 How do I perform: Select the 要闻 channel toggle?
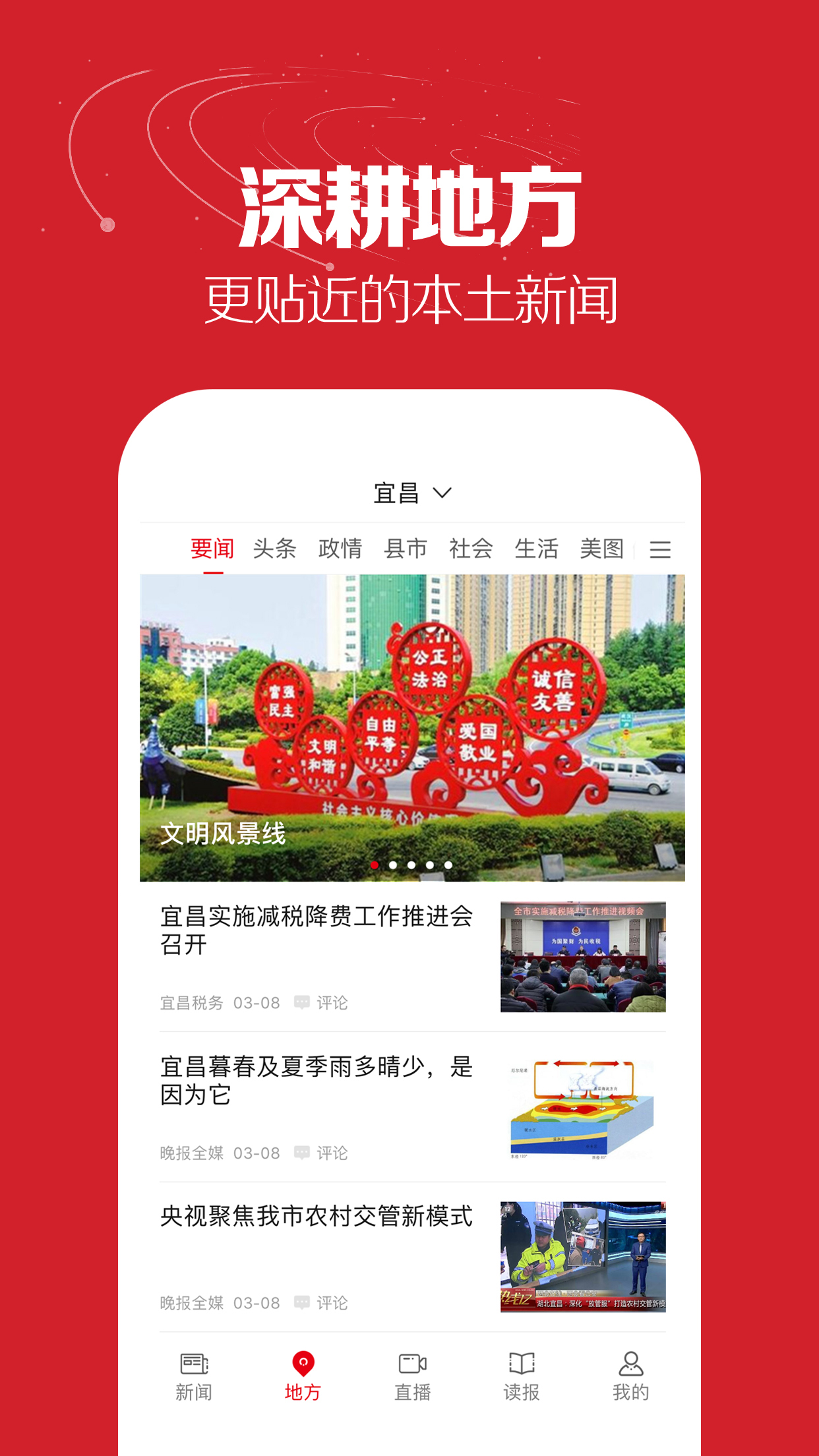tap(211, 548)
